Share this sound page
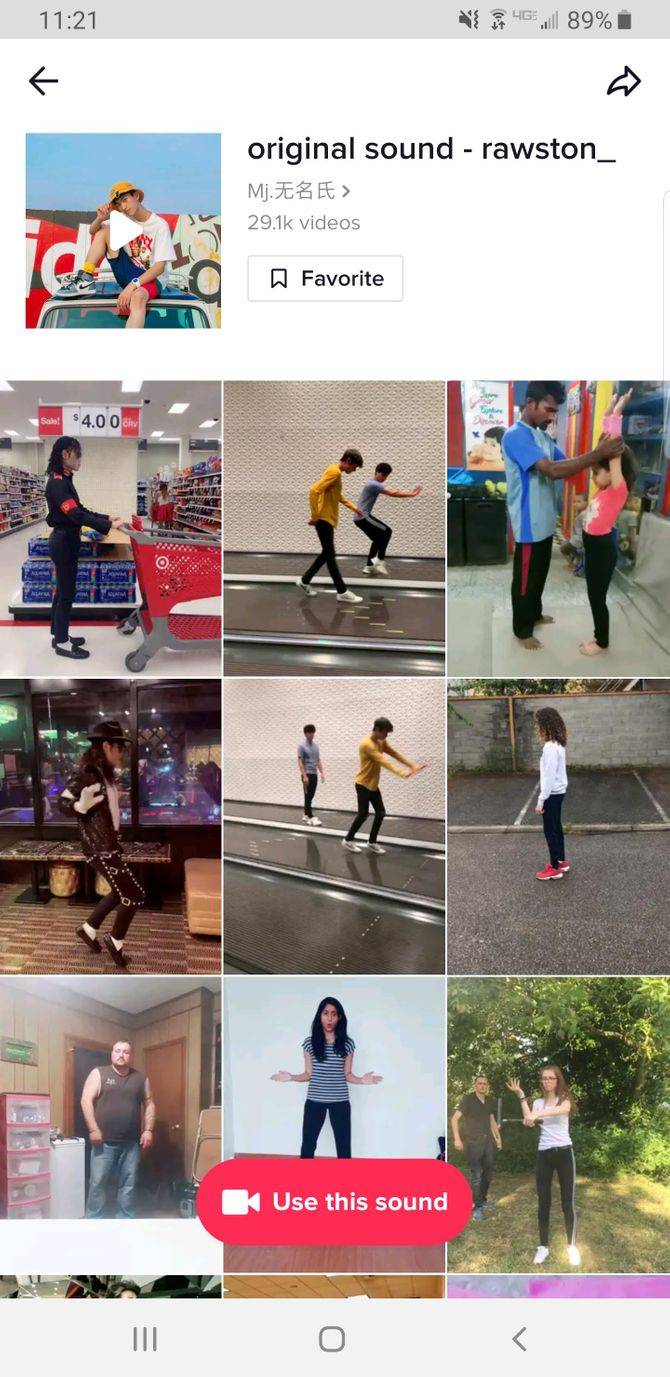 (623, 82)
